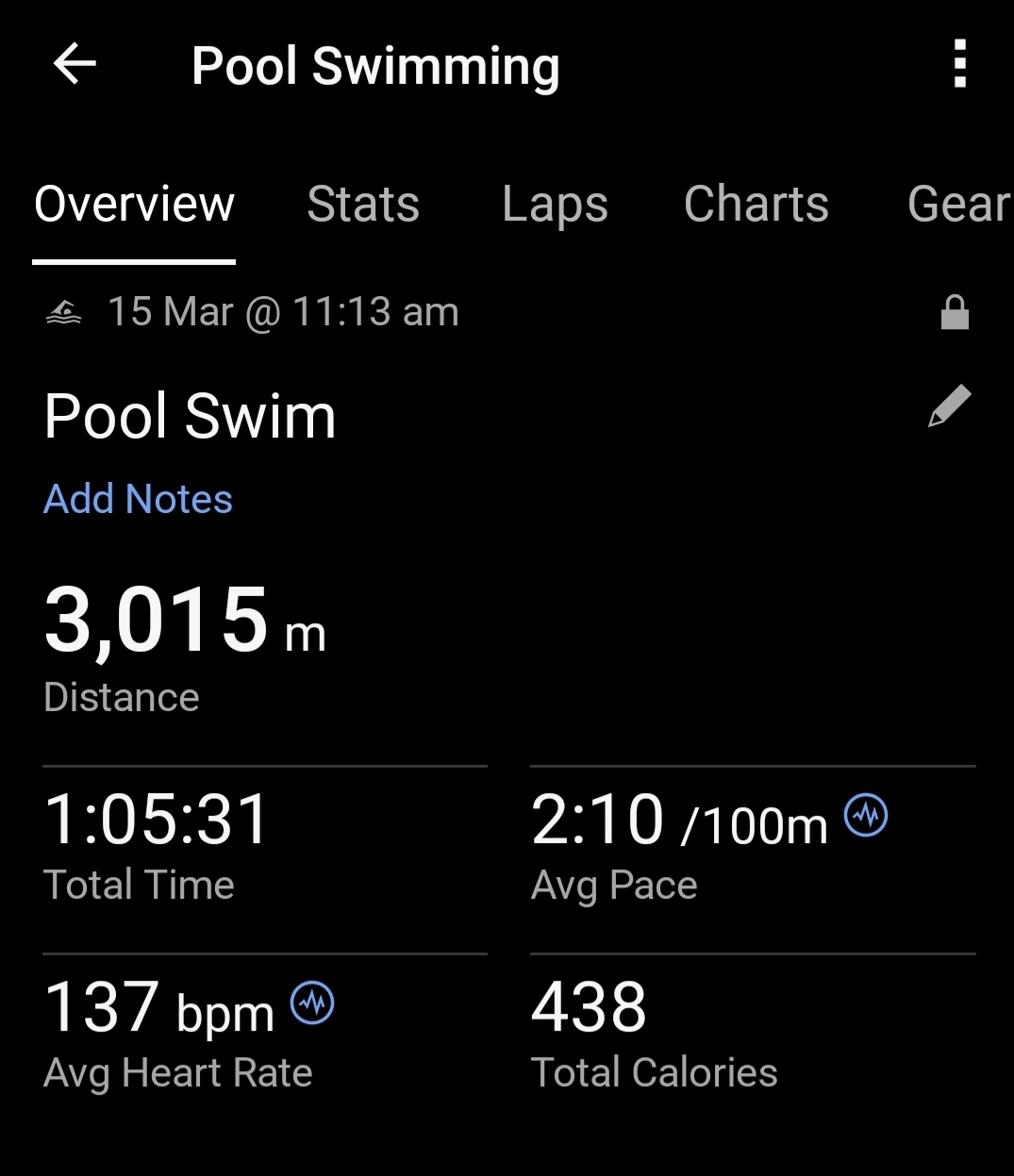Open the info icon beside Avg Heart Rate
The image size is (1014, 1176).
[311, 1002]
